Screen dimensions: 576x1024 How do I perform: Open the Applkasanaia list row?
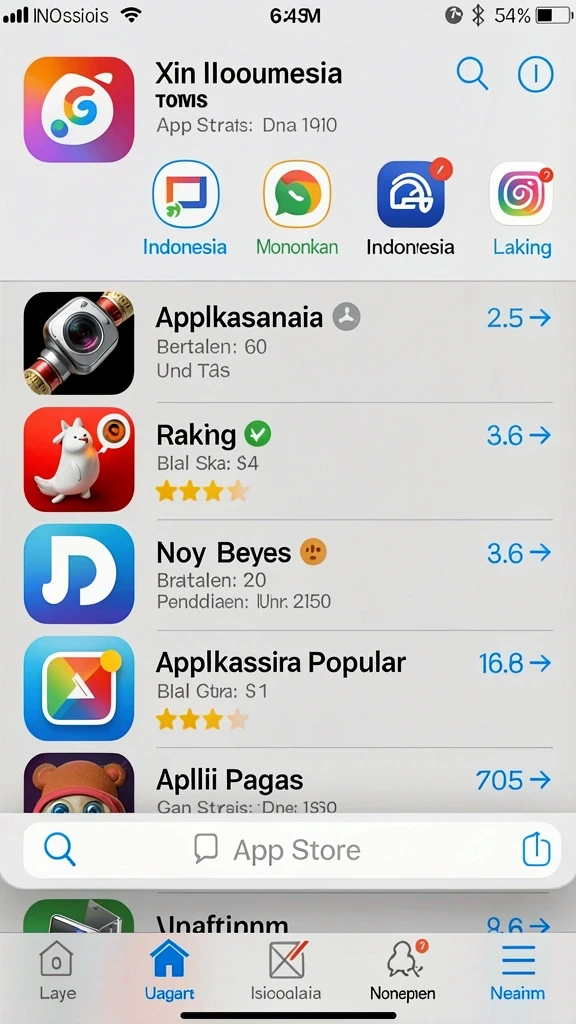[x=288, y=344]
